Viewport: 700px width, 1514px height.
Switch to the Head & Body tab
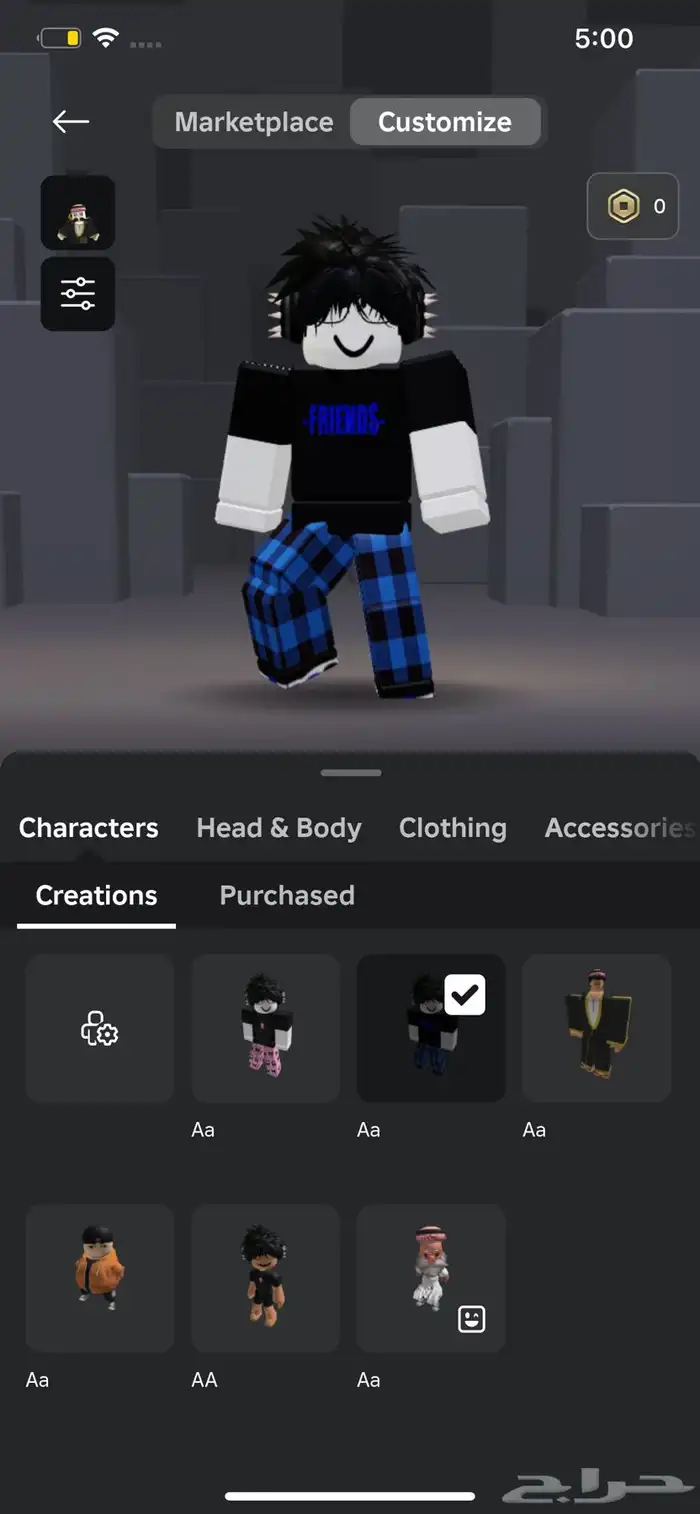coord(279,828)
